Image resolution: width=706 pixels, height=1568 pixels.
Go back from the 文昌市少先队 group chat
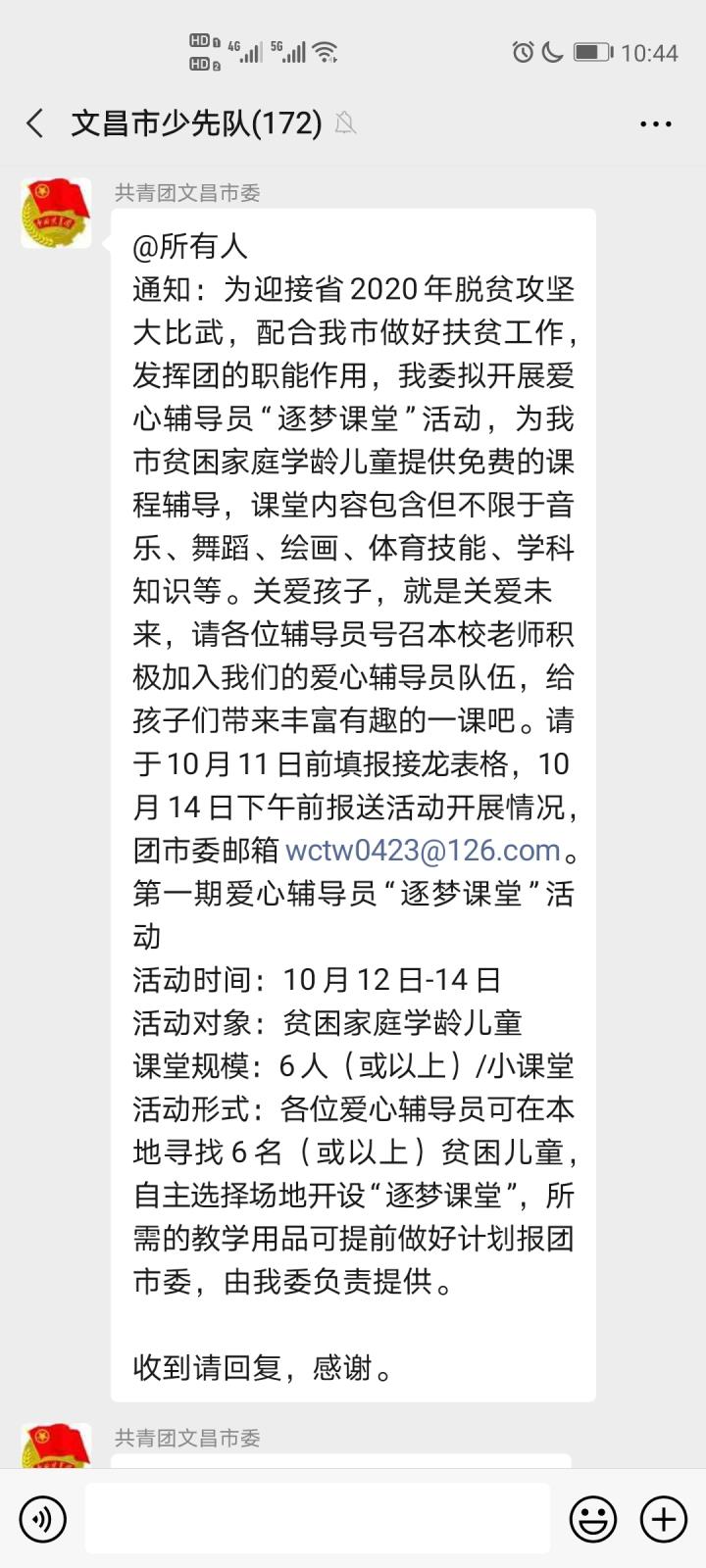(35, 123)
